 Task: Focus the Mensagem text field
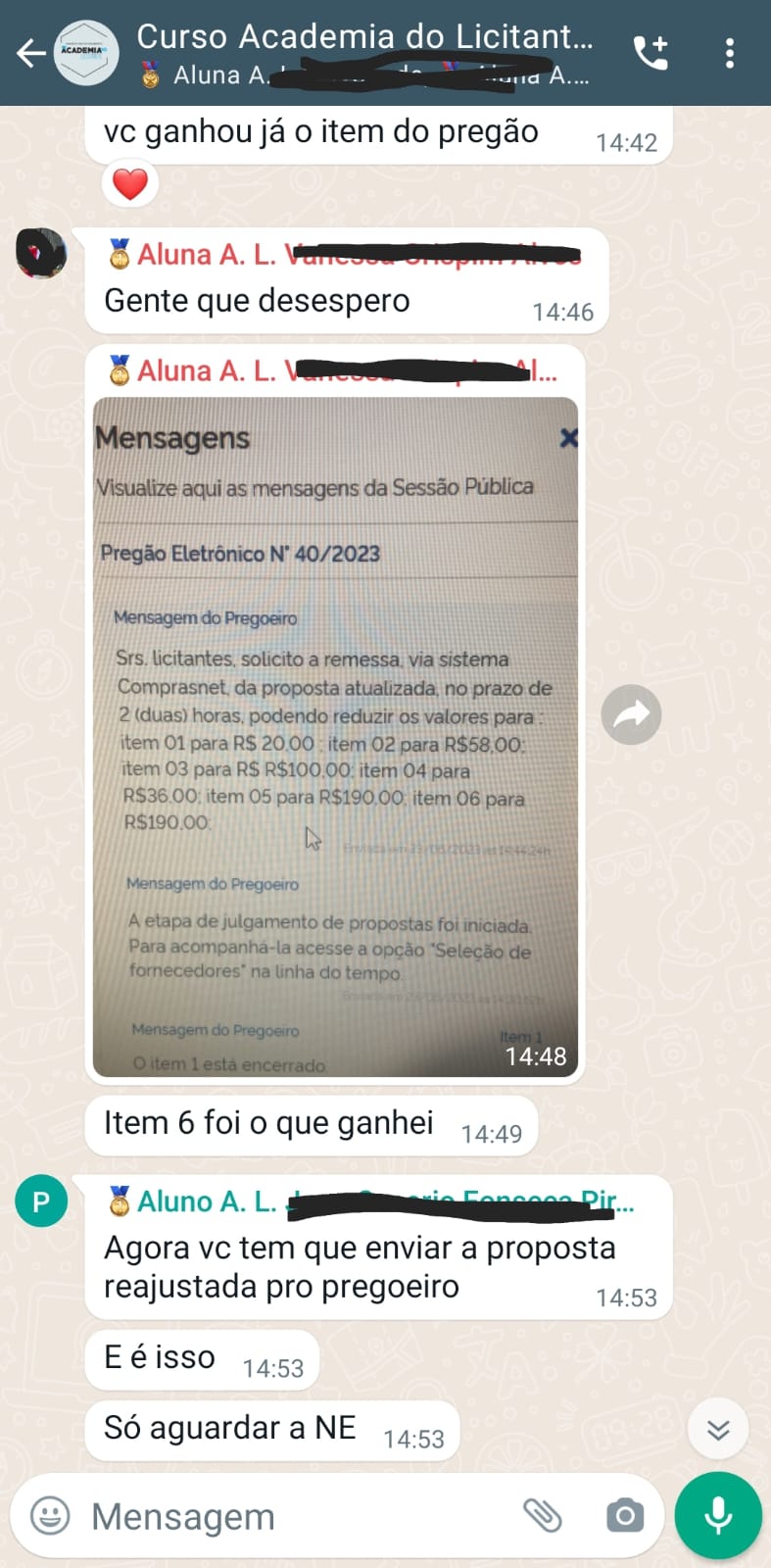coord(294,1516)
